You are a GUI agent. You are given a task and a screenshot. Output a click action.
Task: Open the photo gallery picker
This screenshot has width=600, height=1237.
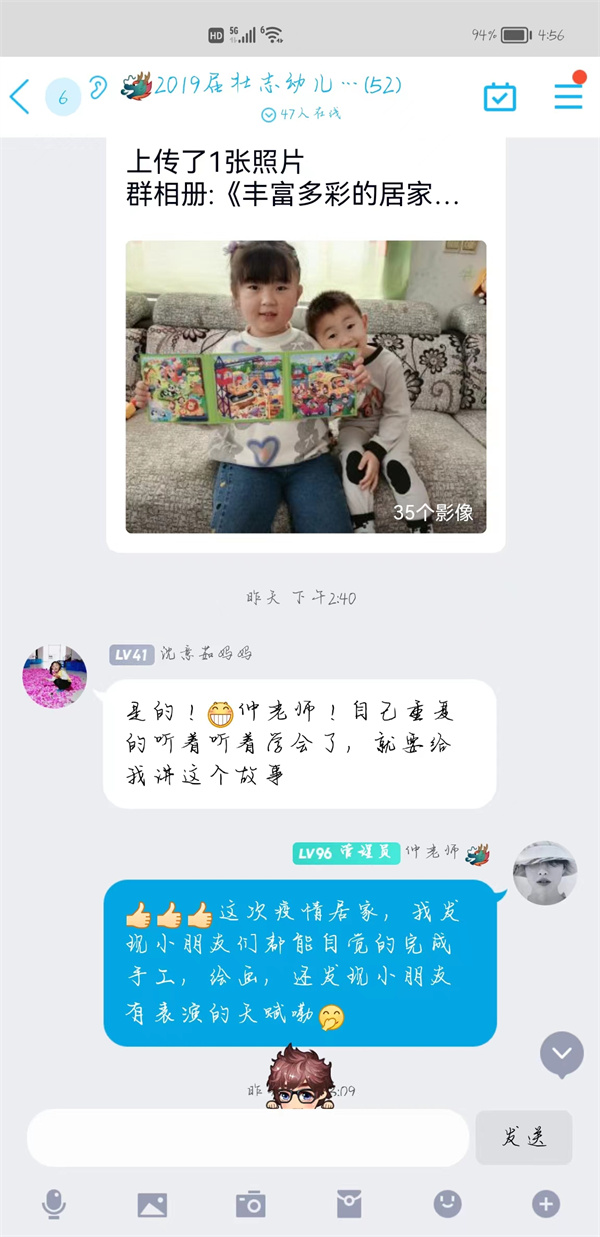pyautogui.click(x=152, y=1205)
